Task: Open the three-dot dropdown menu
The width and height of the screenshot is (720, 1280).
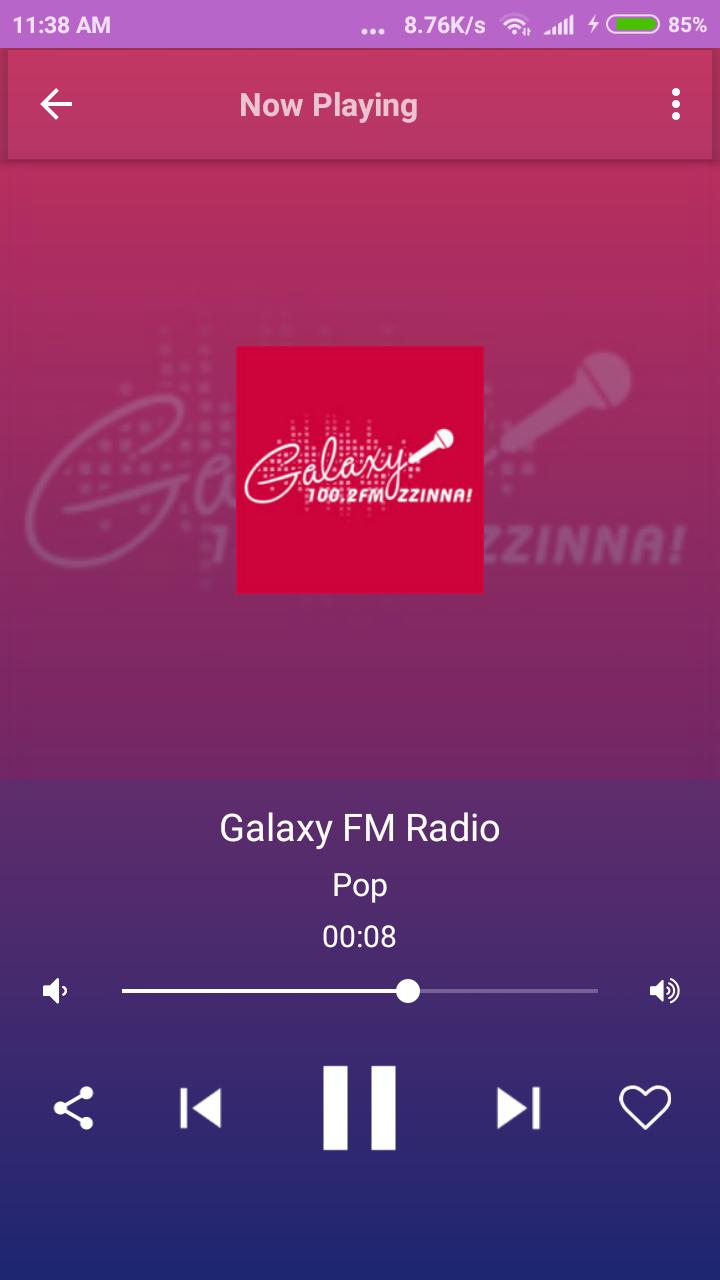Action: [675, 103]
